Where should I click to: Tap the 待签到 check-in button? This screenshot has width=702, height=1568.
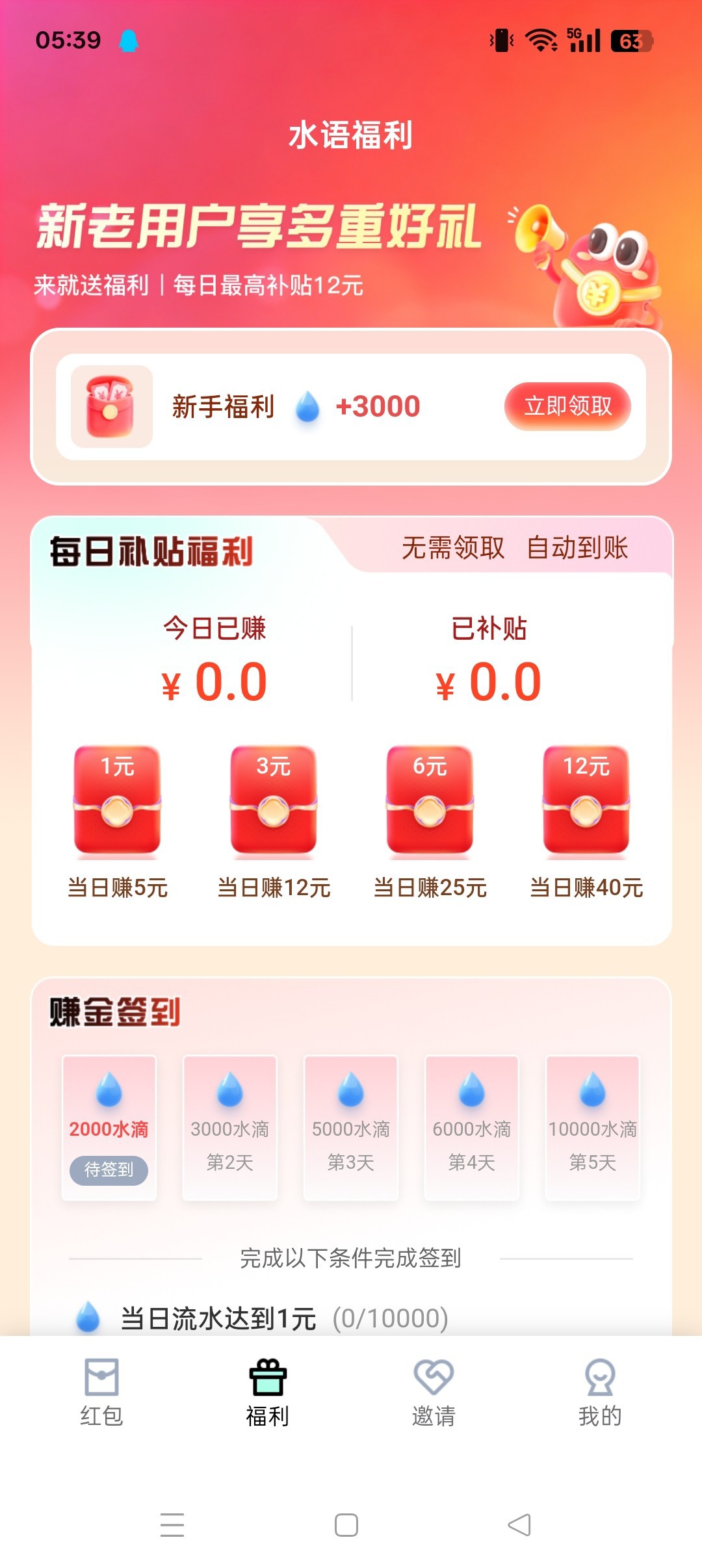[x=109, y=1170]
